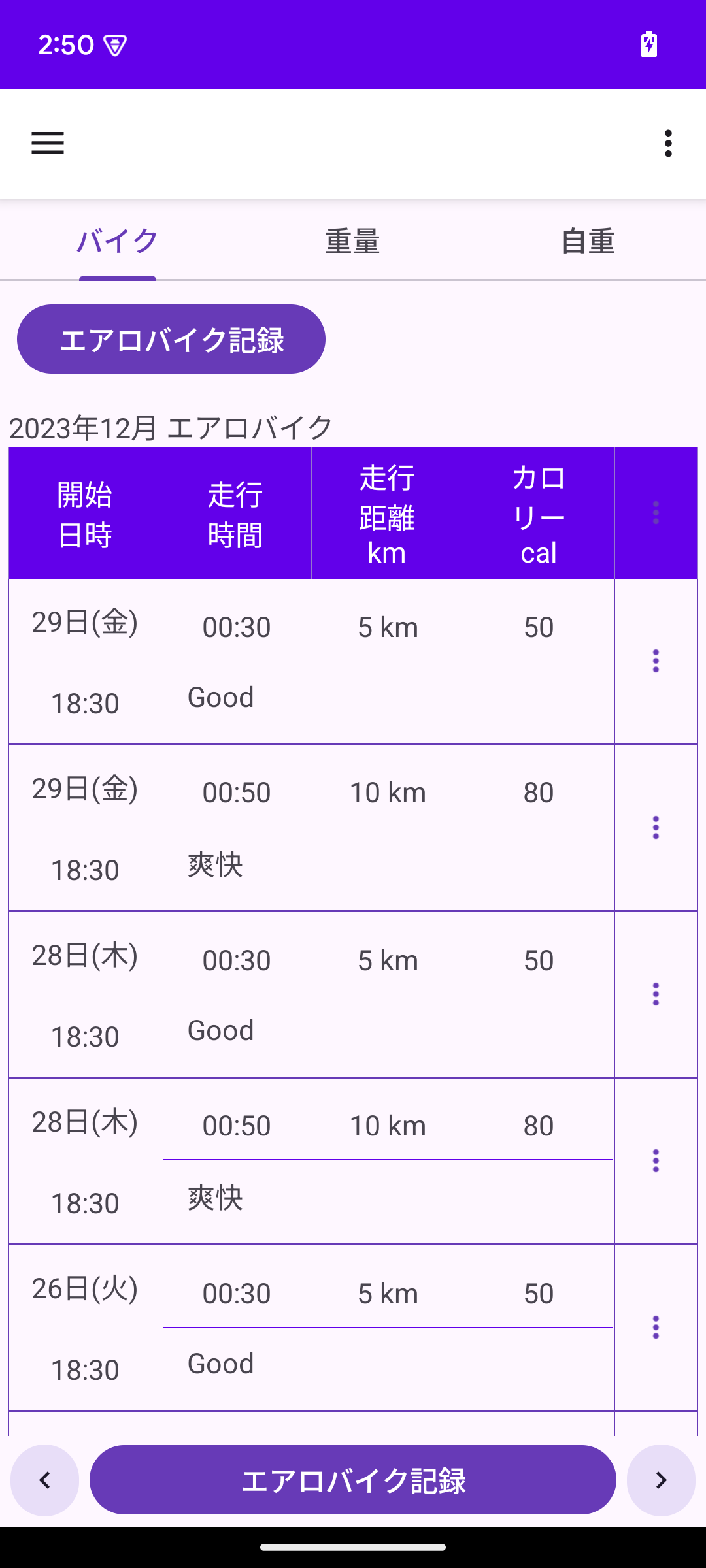Image resolution: width=706 pixels, height=1568 pixels.
Task: Open the hamburger drawer menu
Action: pyautogui.click(x=48, y=143)
